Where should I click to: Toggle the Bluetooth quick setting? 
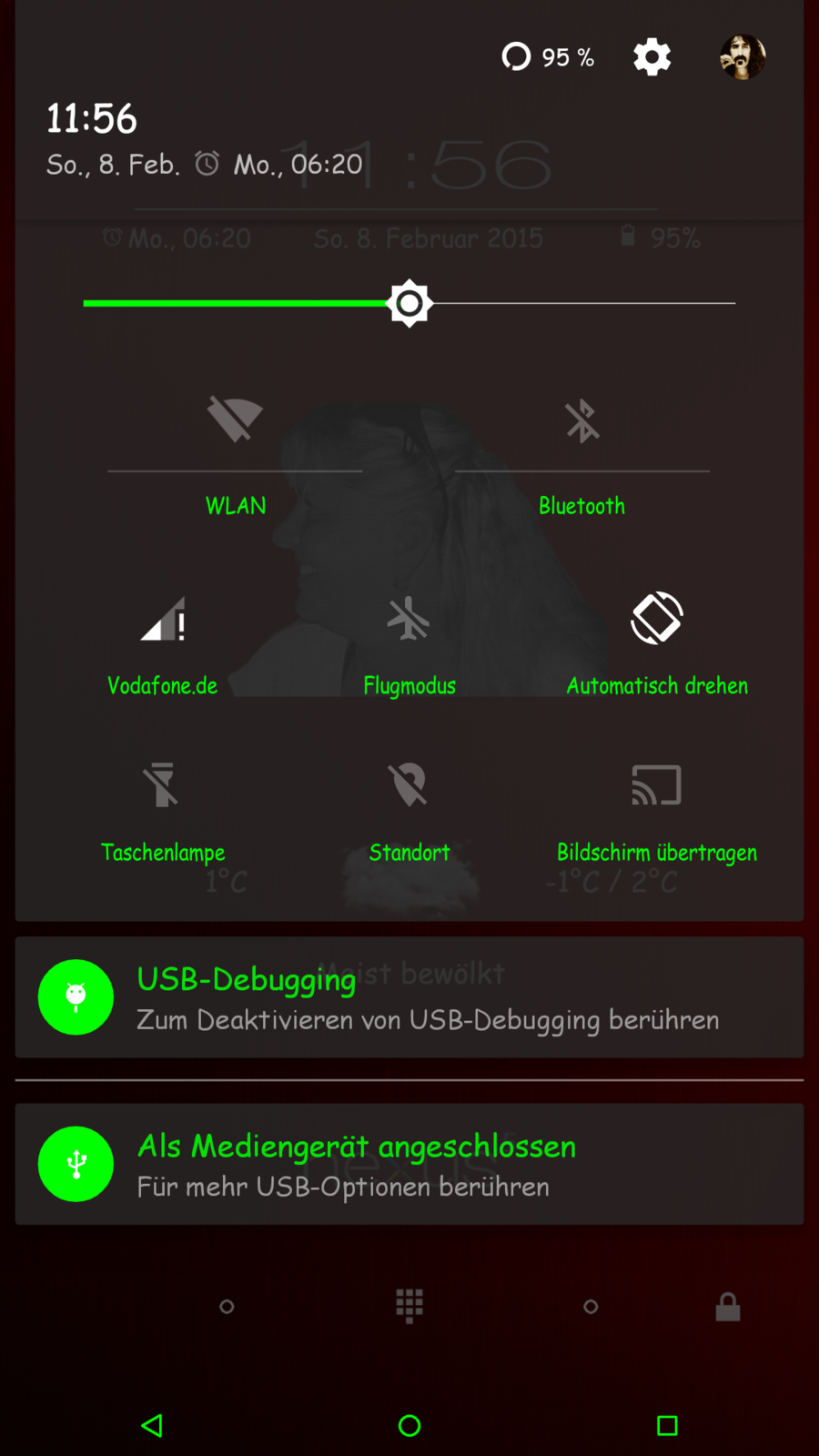[581, 420]
